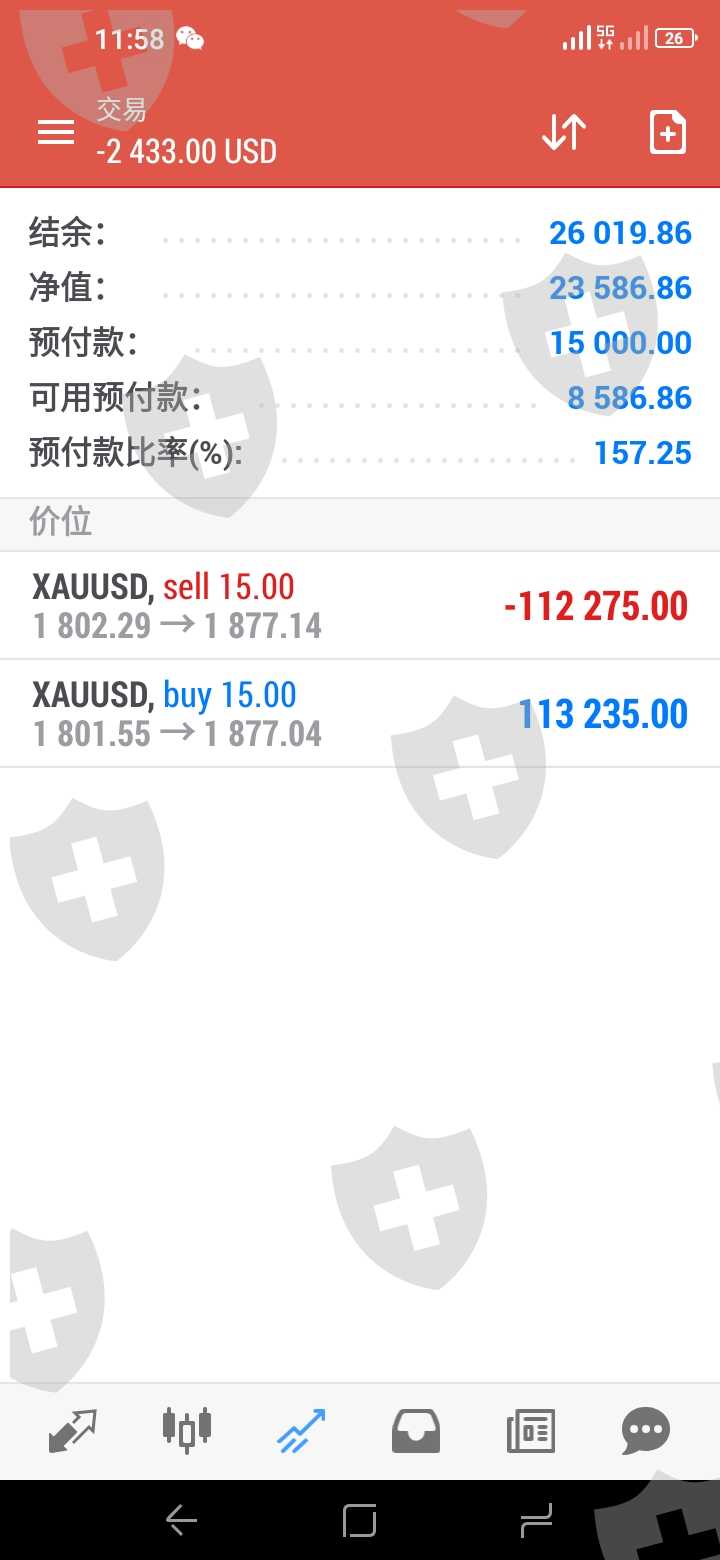Screen dimensions: 720x1560
Task: Tap the system home button
Action: 359,1521
